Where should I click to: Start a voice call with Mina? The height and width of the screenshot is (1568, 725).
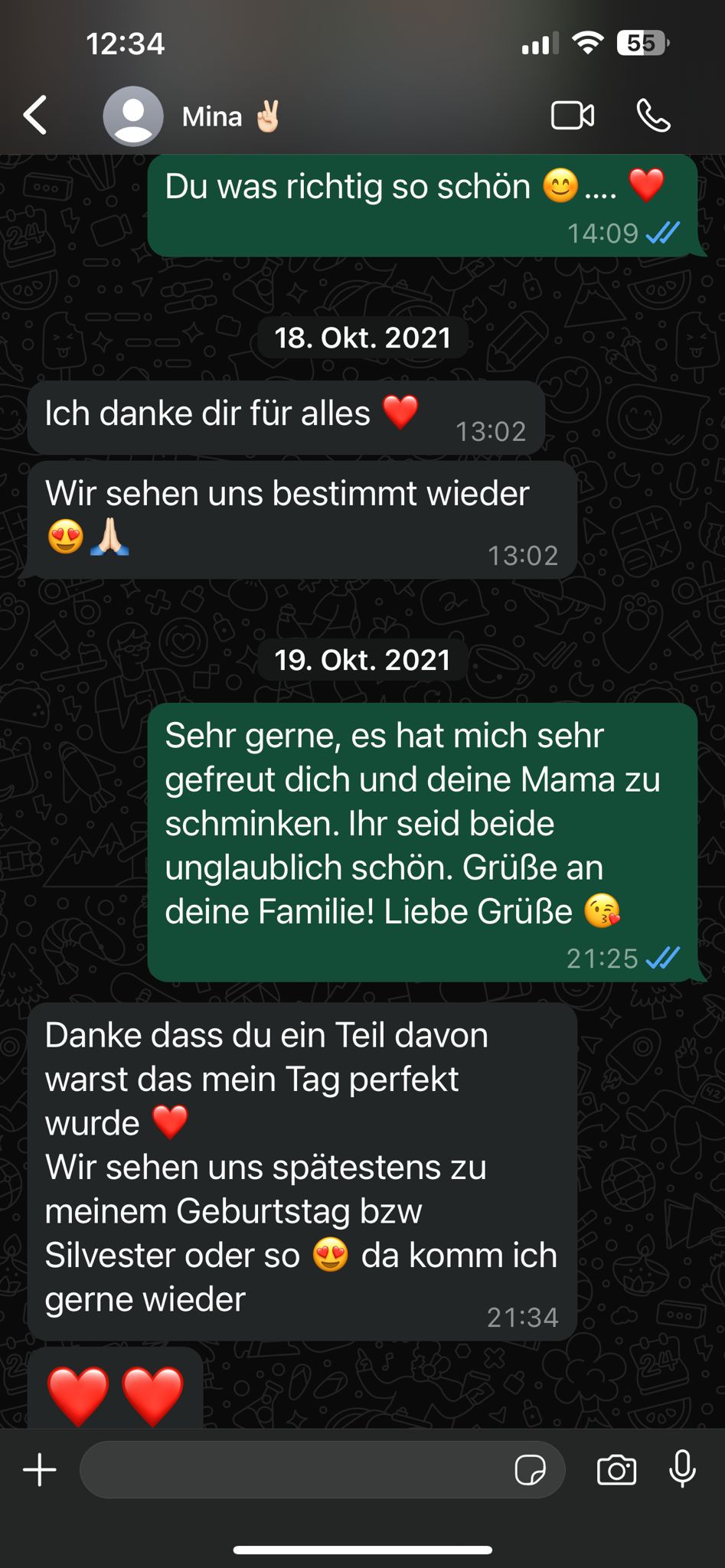654,116
